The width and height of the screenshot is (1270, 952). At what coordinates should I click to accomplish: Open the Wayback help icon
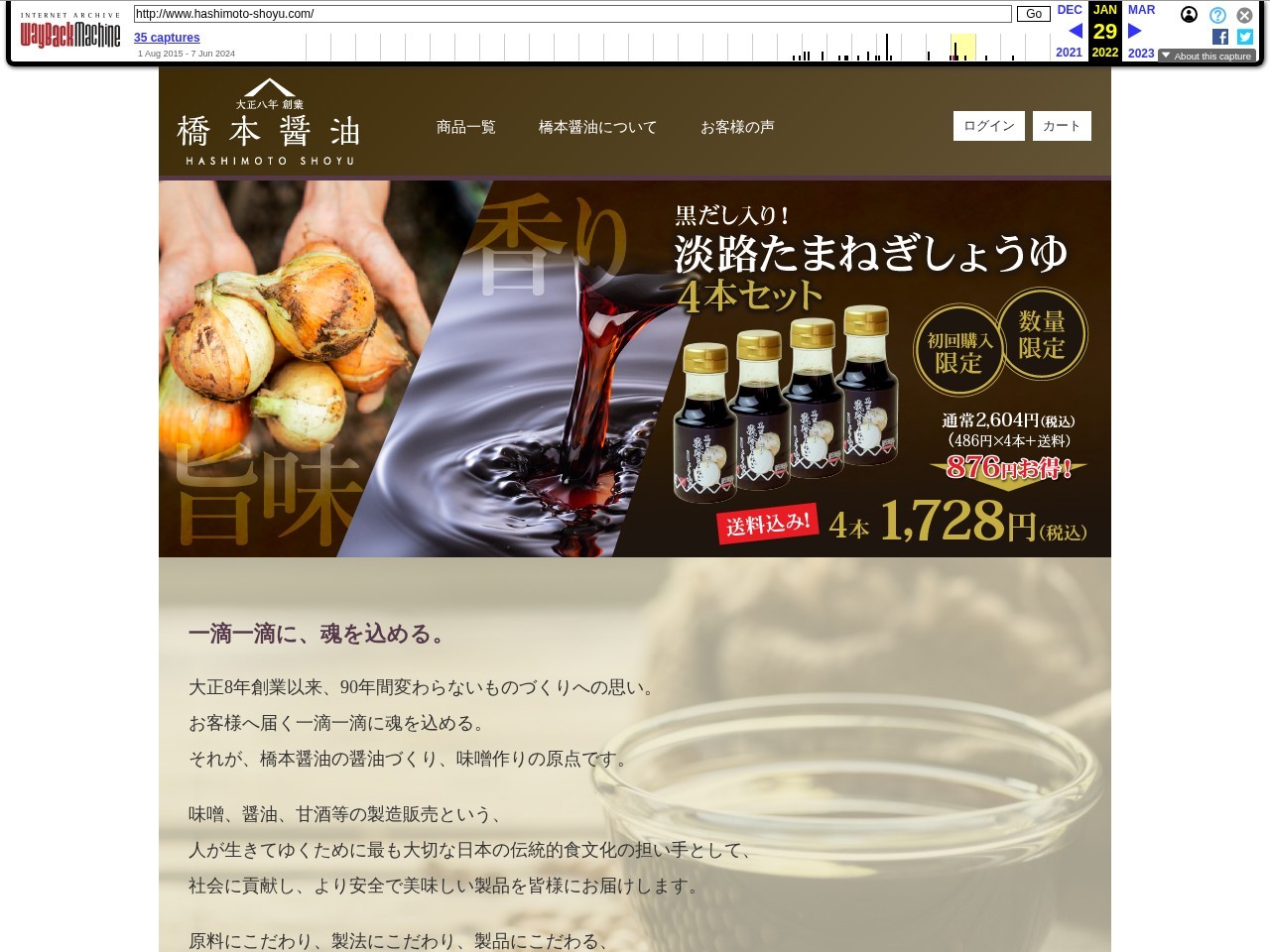point(1217,15)
